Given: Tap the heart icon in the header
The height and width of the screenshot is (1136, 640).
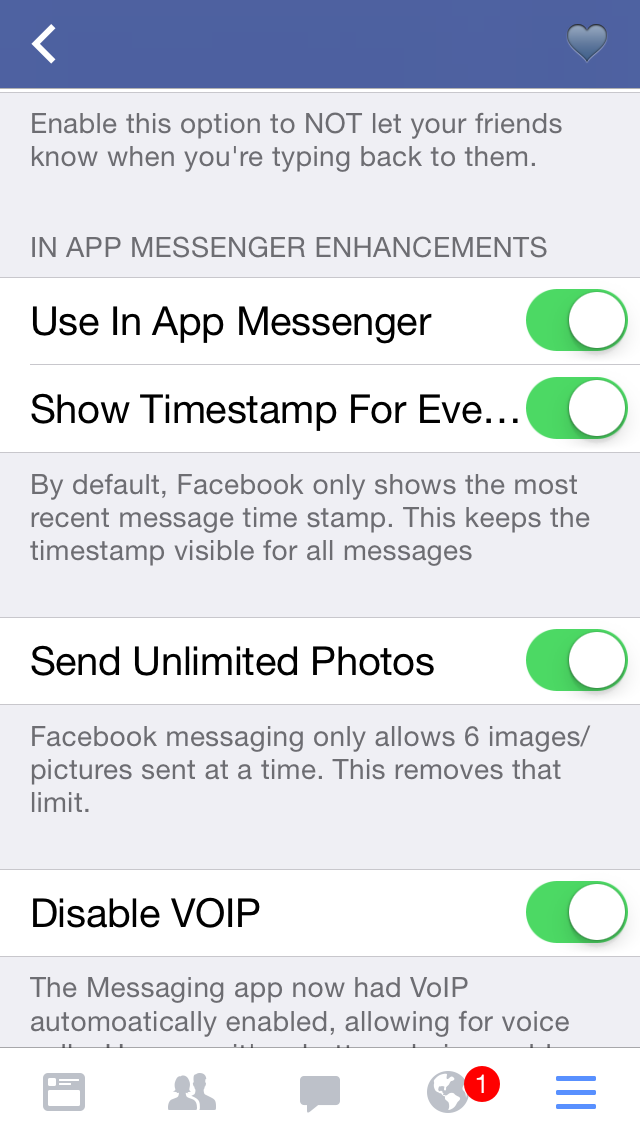Looking at the screenshot, I should point(586,43).
